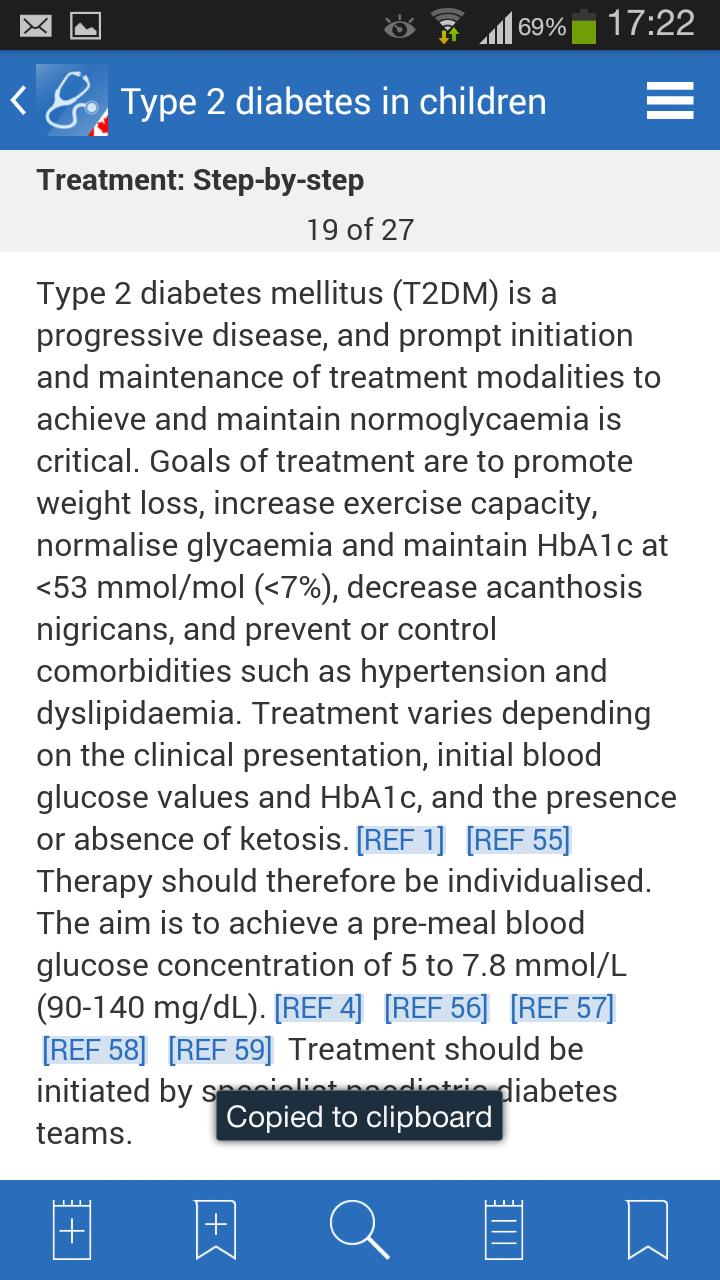Open reference REF 55
This screenshot has width=720, height=1280.
[518, 840]
